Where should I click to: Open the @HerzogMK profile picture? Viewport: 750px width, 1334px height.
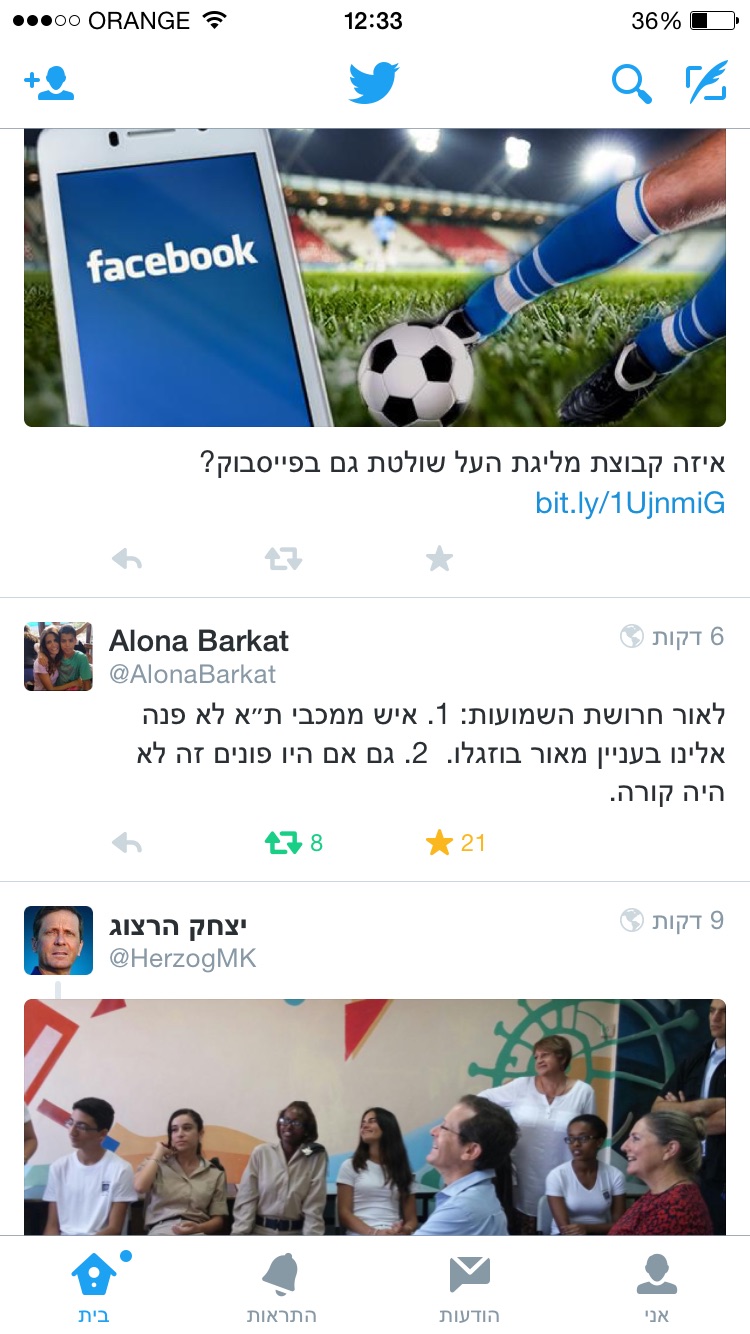pos(58,940)
